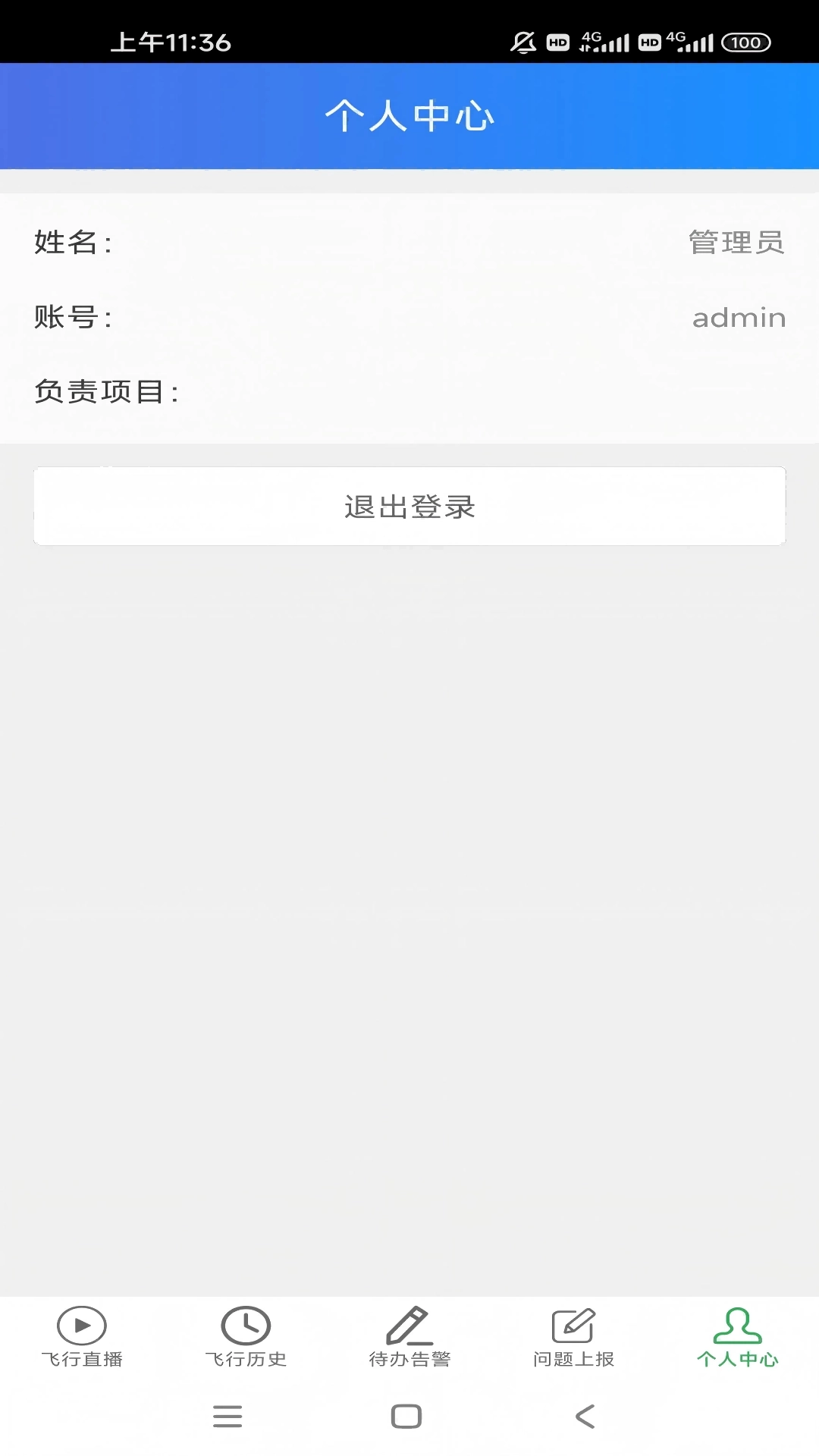819x1456 pixels.
Task: Tap the HD indicator in the status bar
Action: coord(558,42)
